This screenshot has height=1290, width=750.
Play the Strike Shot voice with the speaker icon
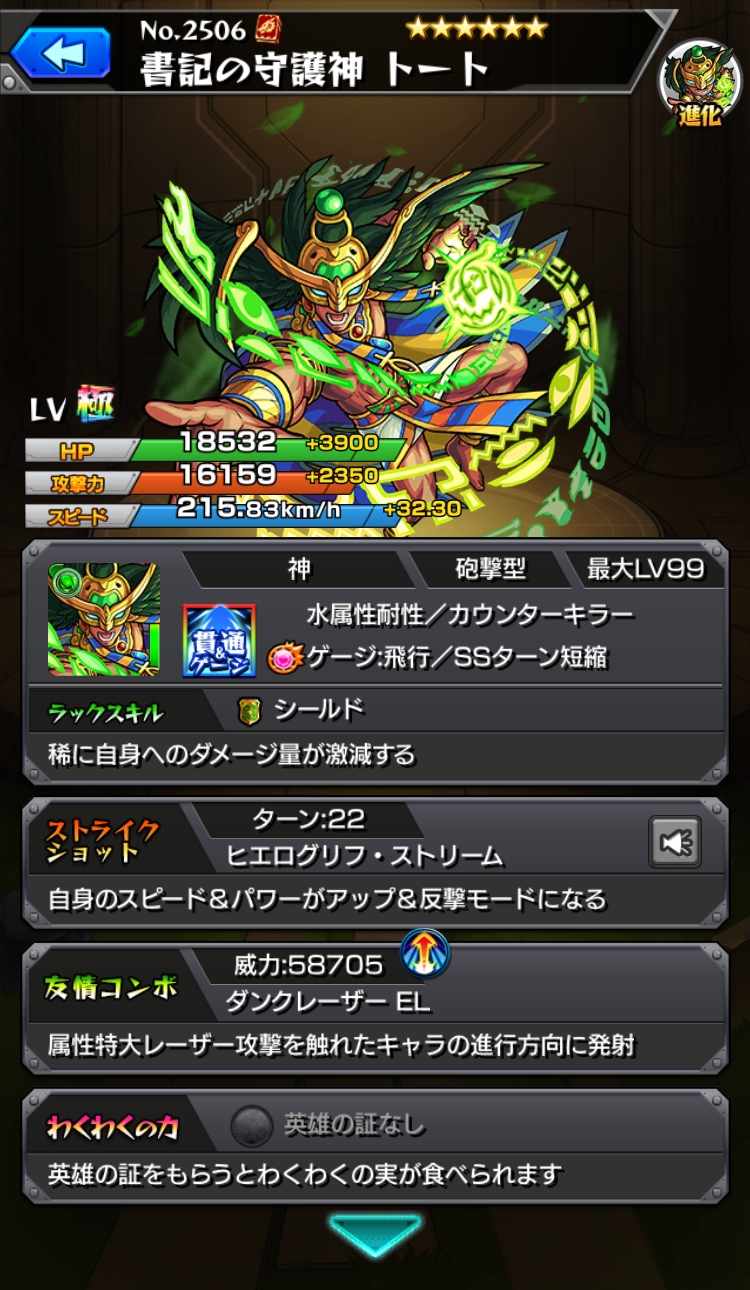click(x=675, y=842)
